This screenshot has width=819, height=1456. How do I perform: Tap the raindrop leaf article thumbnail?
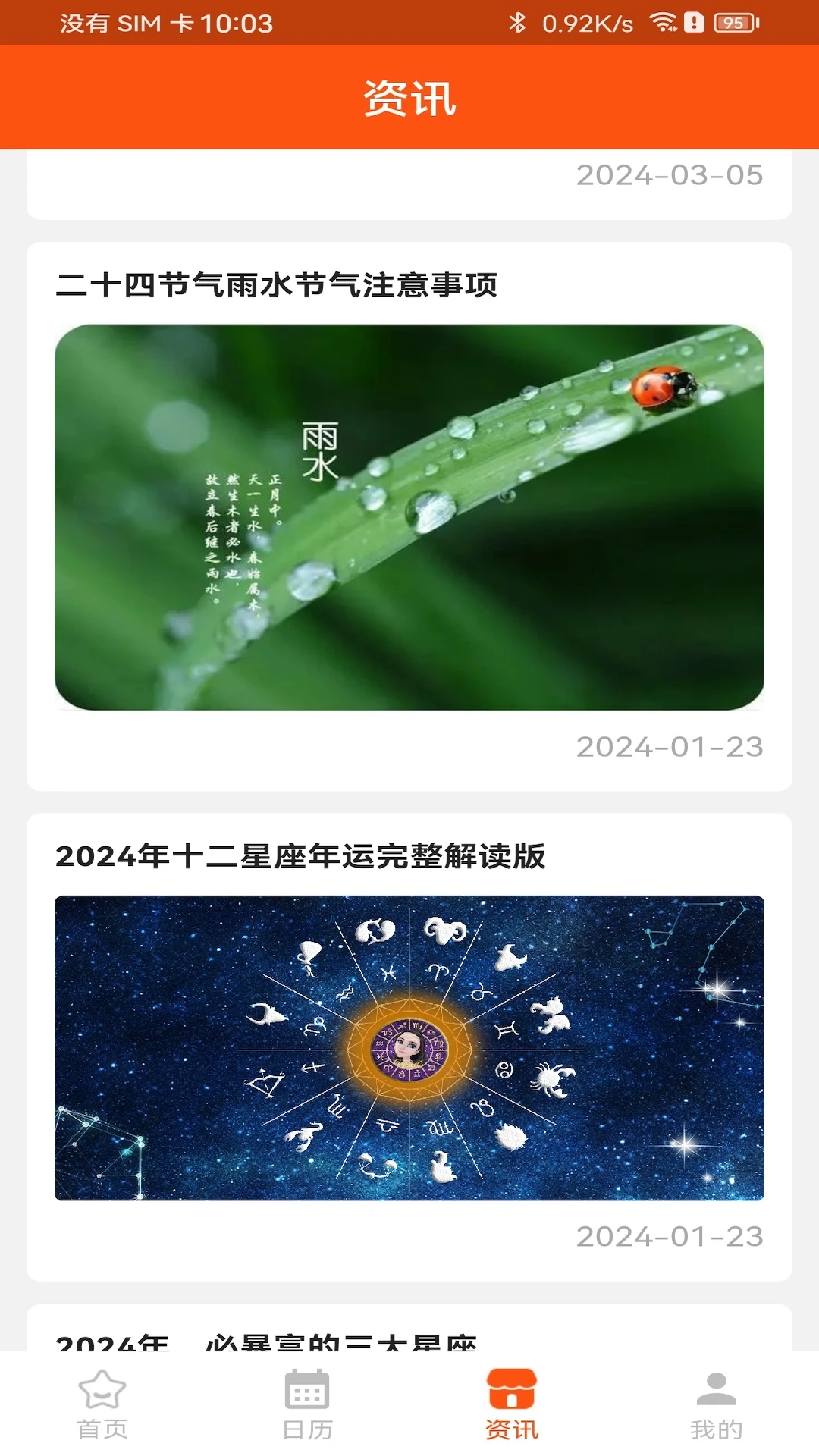click(409, 516)
